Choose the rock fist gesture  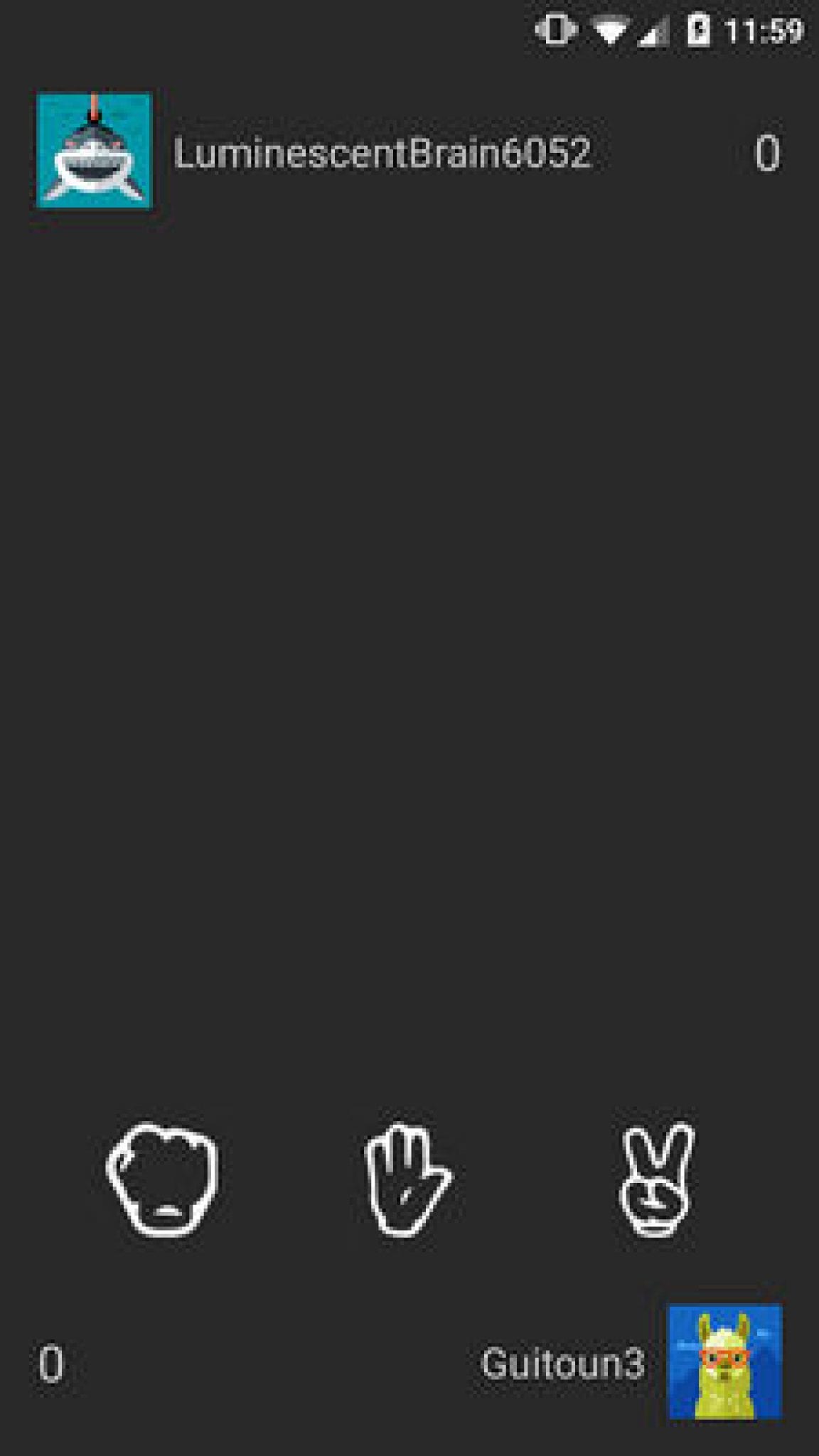pos(163,1179)
